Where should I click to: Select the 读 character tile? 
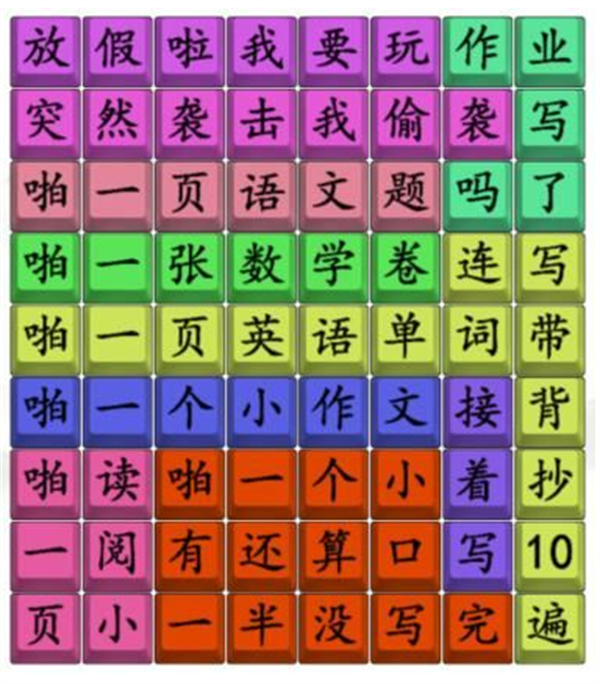pos(118,480)
